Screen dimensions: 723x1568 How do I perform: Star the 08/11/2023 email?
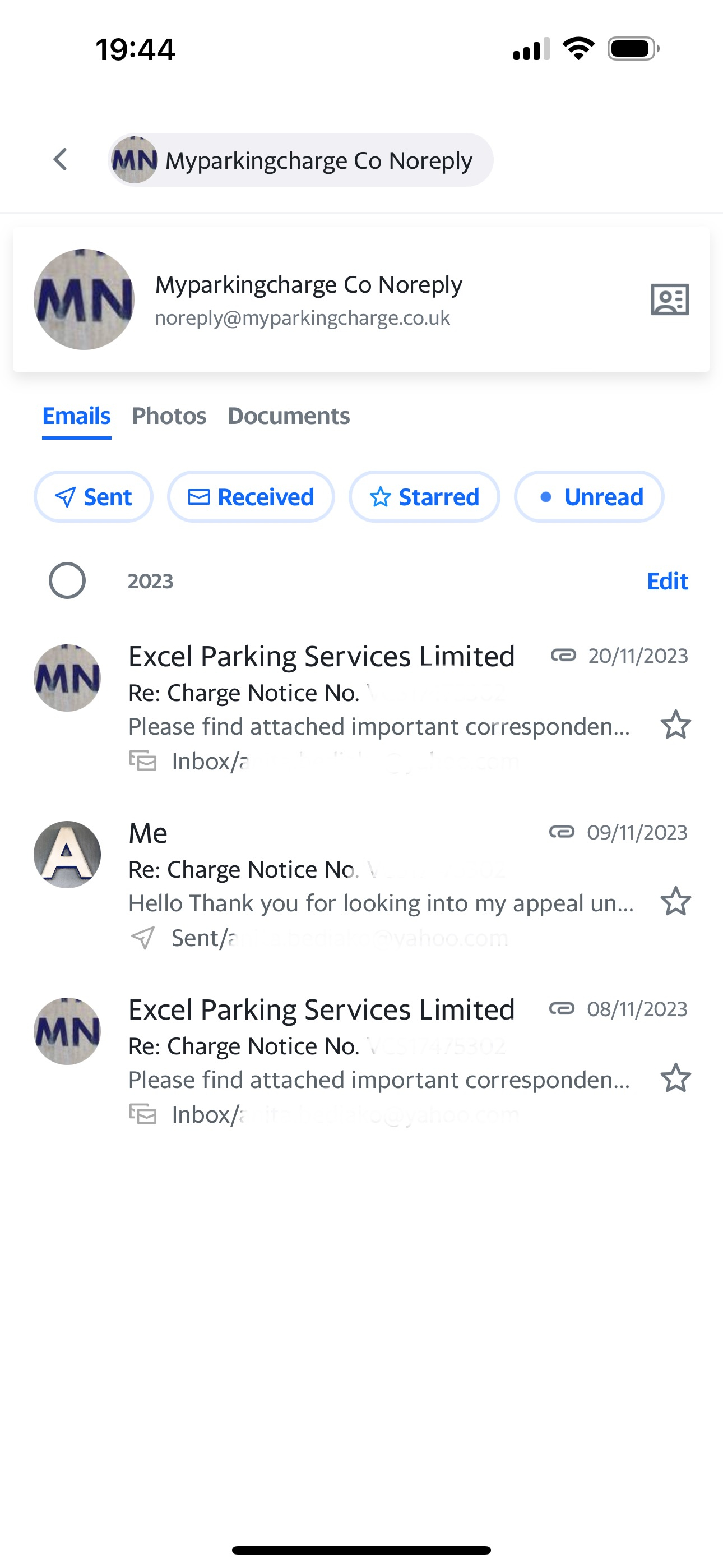click(675, 1078)
